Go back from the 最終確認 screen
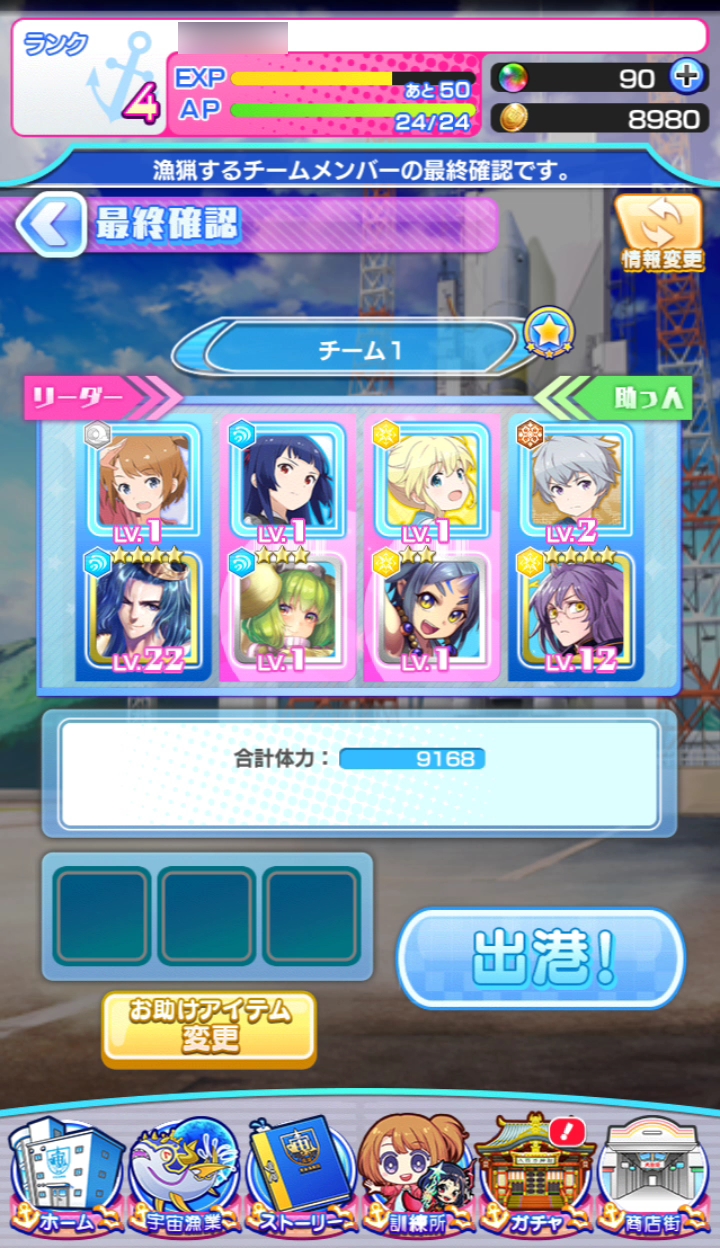 coord(50,226)
